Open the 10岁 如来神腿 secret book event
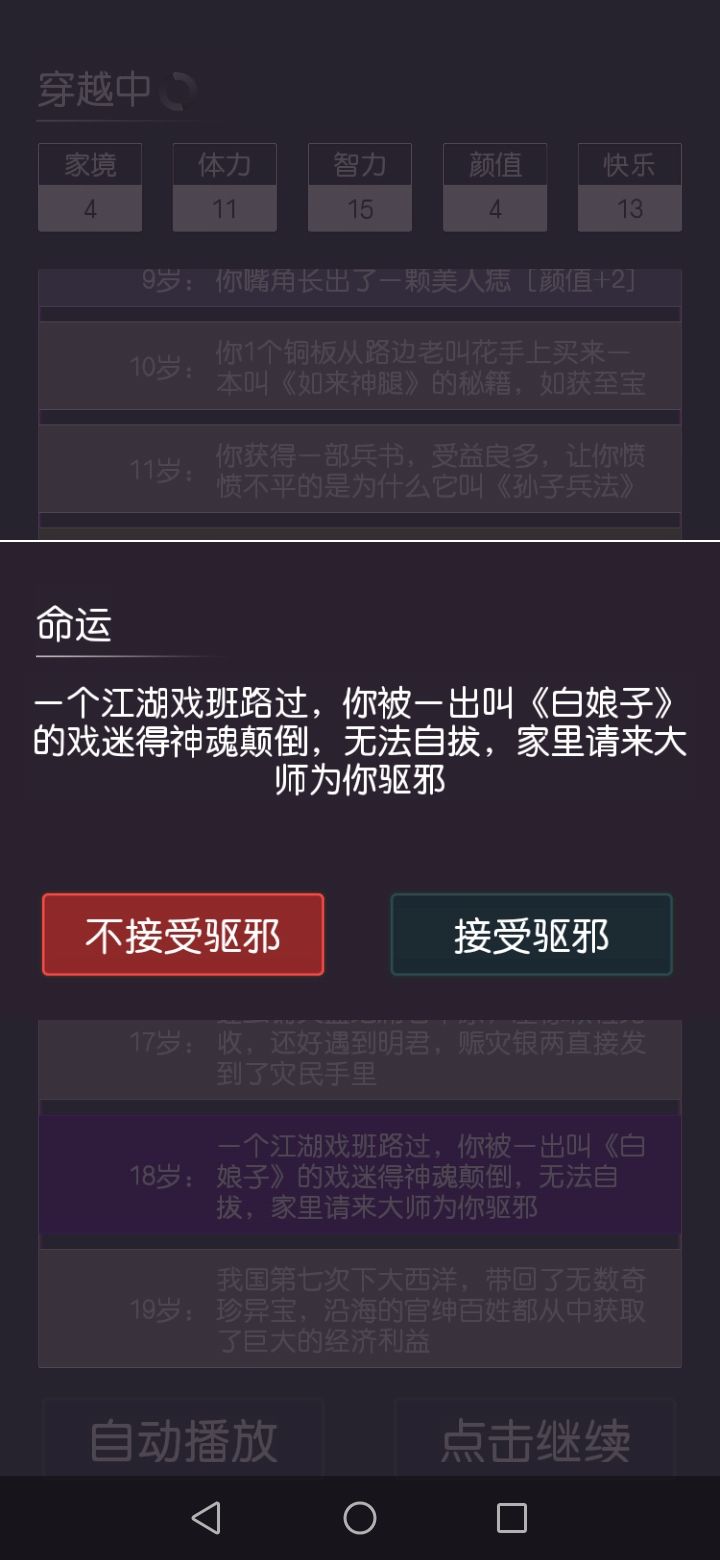This screenshot has width=720, height=1560. click(x=360, y=366)
